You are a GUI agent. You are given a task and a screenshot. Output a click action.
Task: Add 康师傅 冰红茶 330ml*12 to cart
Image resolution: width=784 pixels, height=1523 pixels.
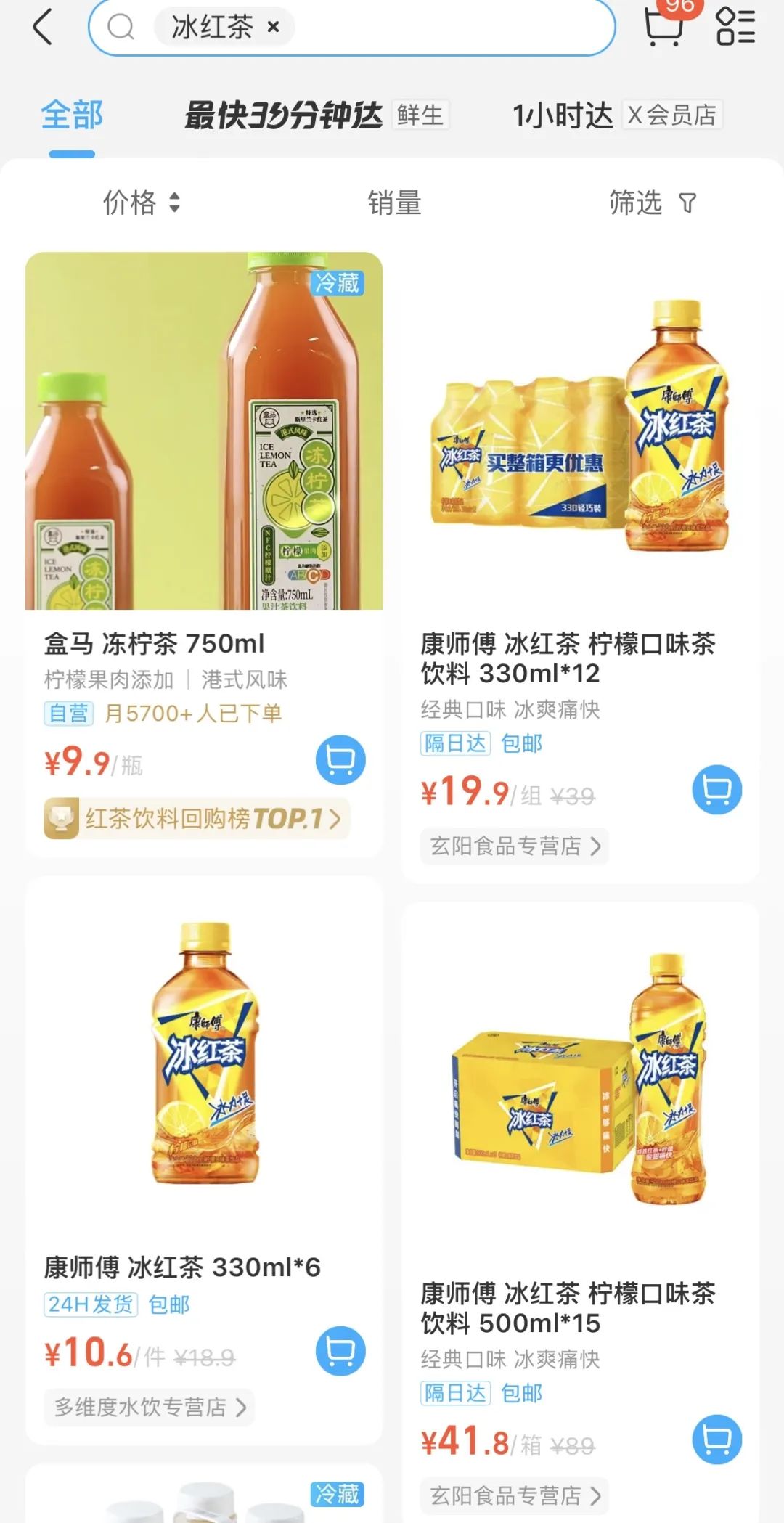coord(717,790)
